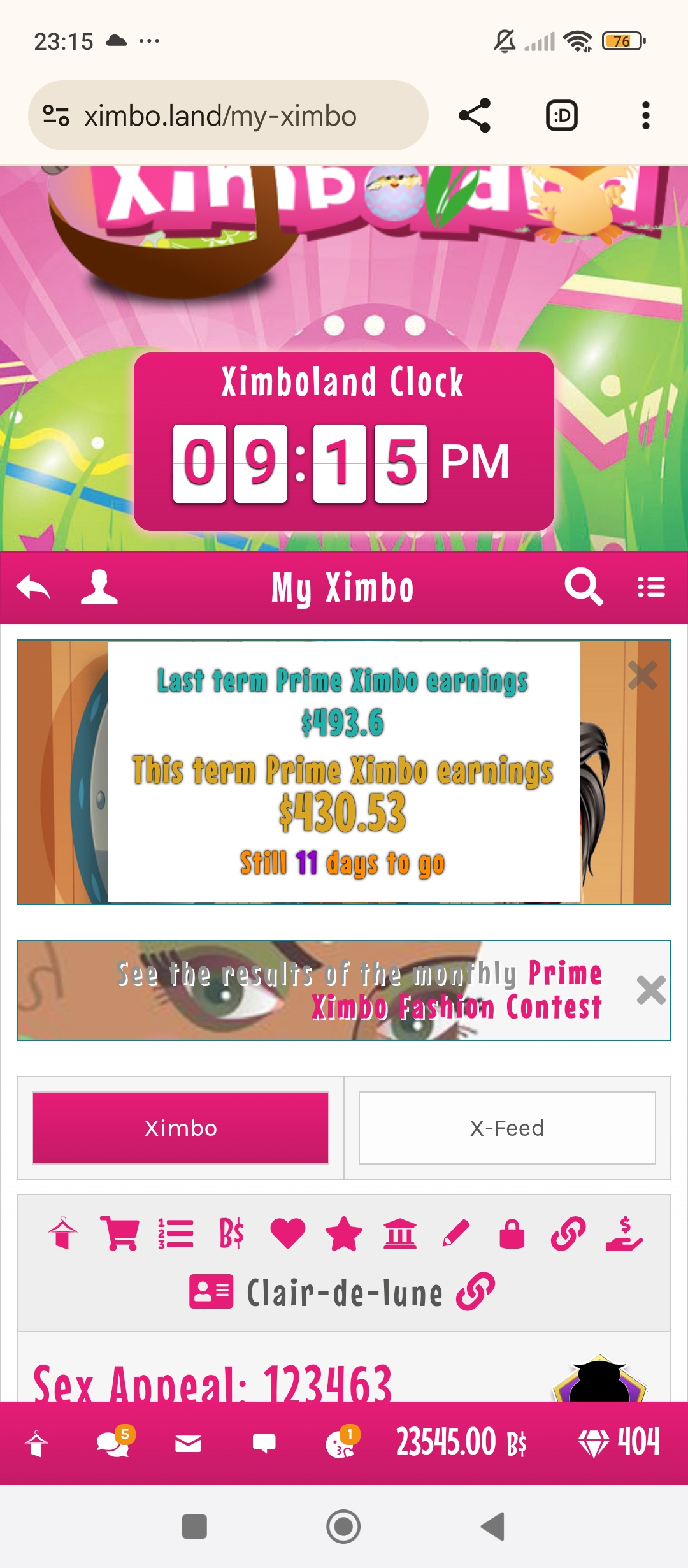
Task: Tap the system home button
Action: point(343,1527)
